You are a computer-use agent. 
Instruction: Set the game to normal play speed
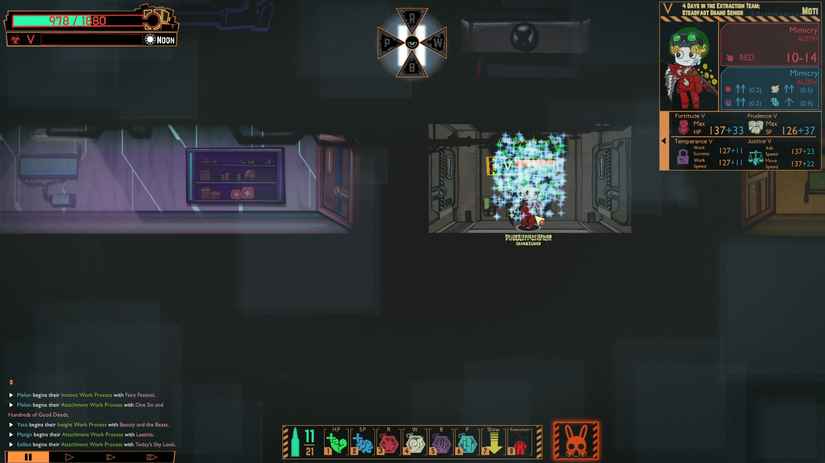(69, 457)
